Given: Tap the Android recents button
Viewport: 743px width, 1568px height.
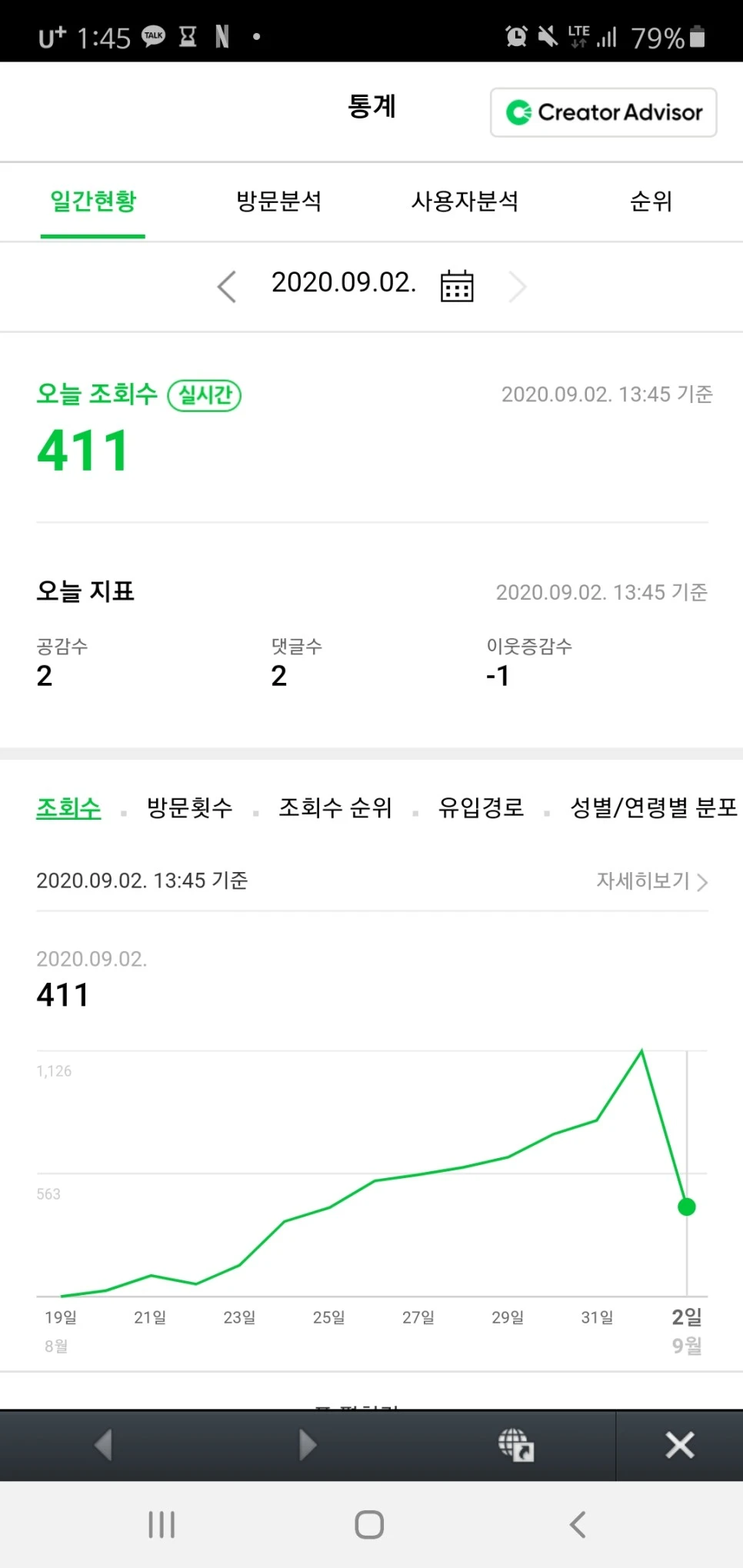Looking at the screenshot, I should [161, 1525].
